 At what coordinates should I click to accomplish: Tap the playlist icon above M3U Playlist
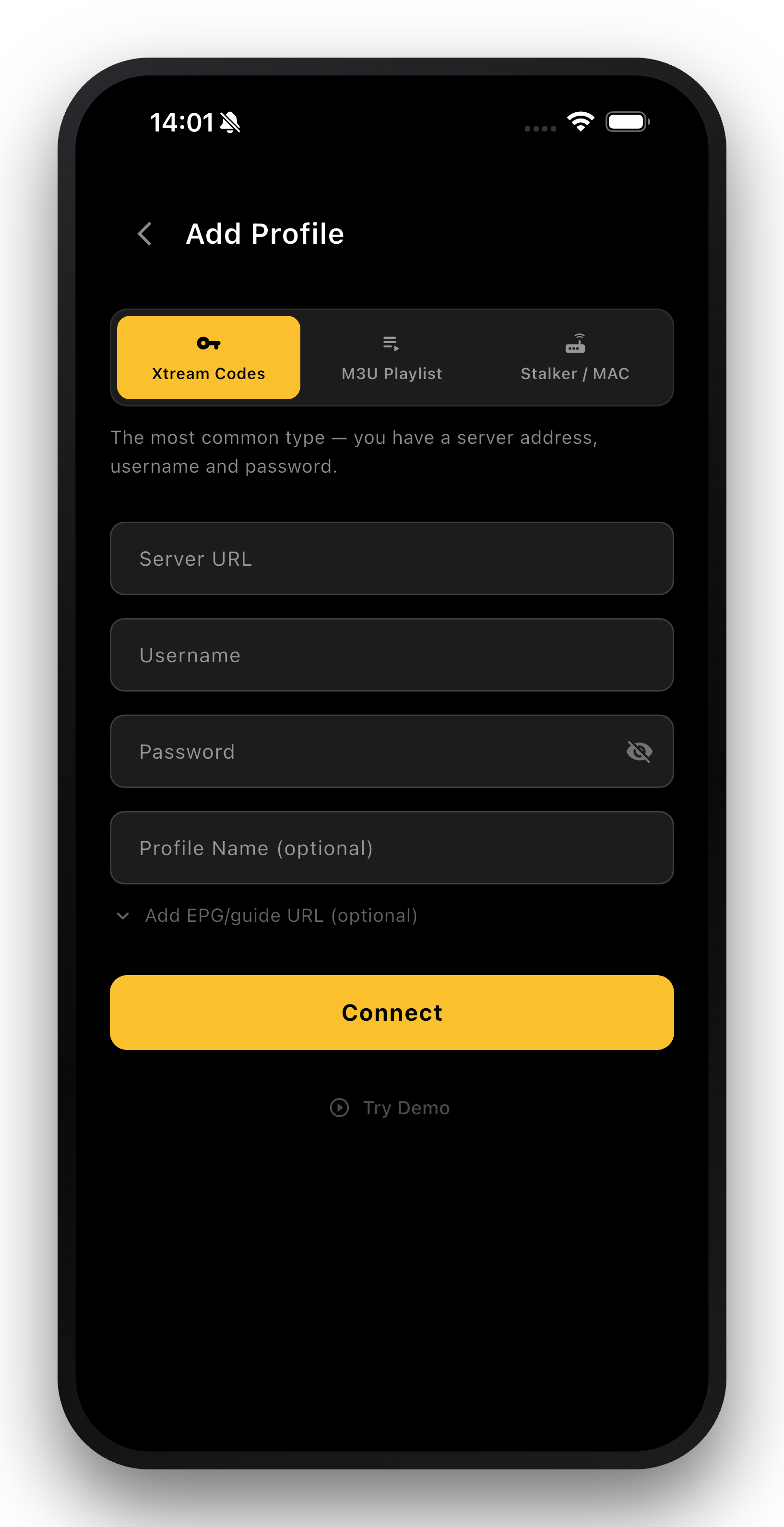click(391, 343)
